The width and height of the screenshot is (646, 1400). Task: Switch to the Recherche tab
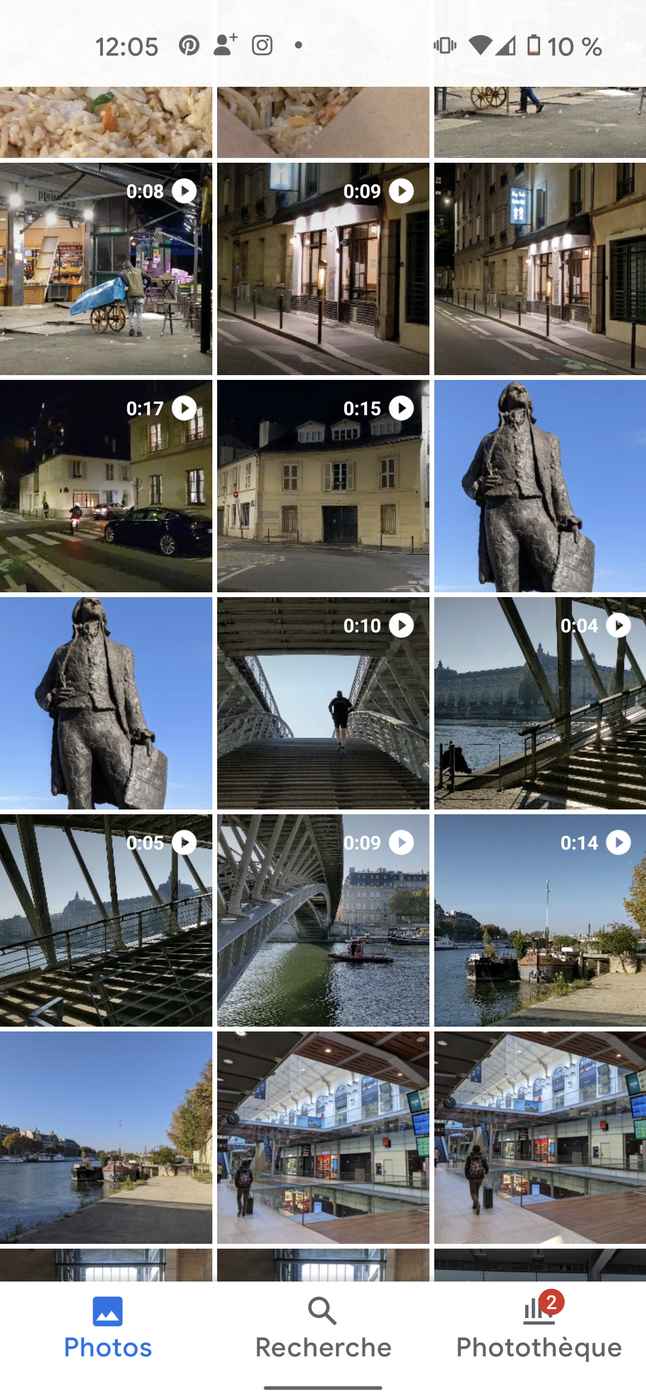point(322,1328)
